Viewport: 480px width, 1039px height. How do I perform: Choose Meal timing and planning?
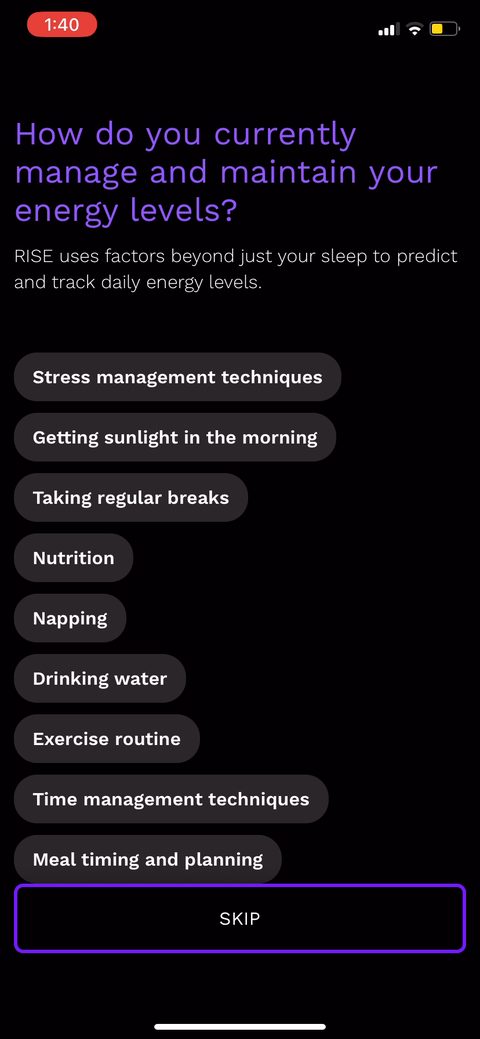[148, 859]
